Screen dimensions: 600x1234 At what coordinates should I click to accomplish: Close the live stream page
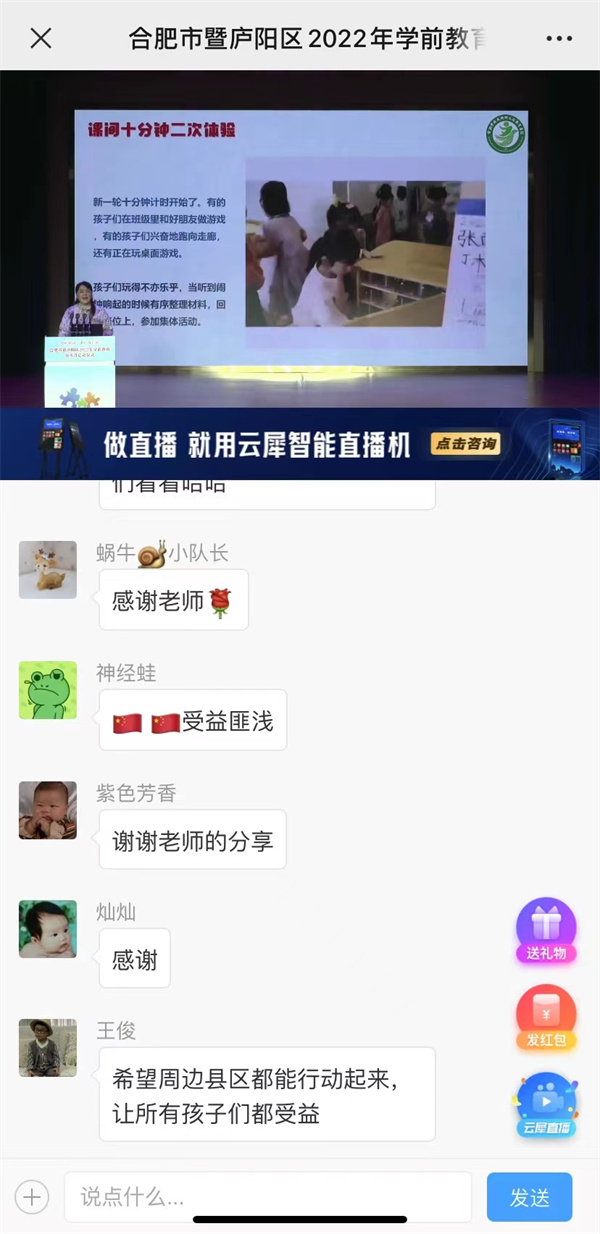pyautogui.click(x=40, y=39)
